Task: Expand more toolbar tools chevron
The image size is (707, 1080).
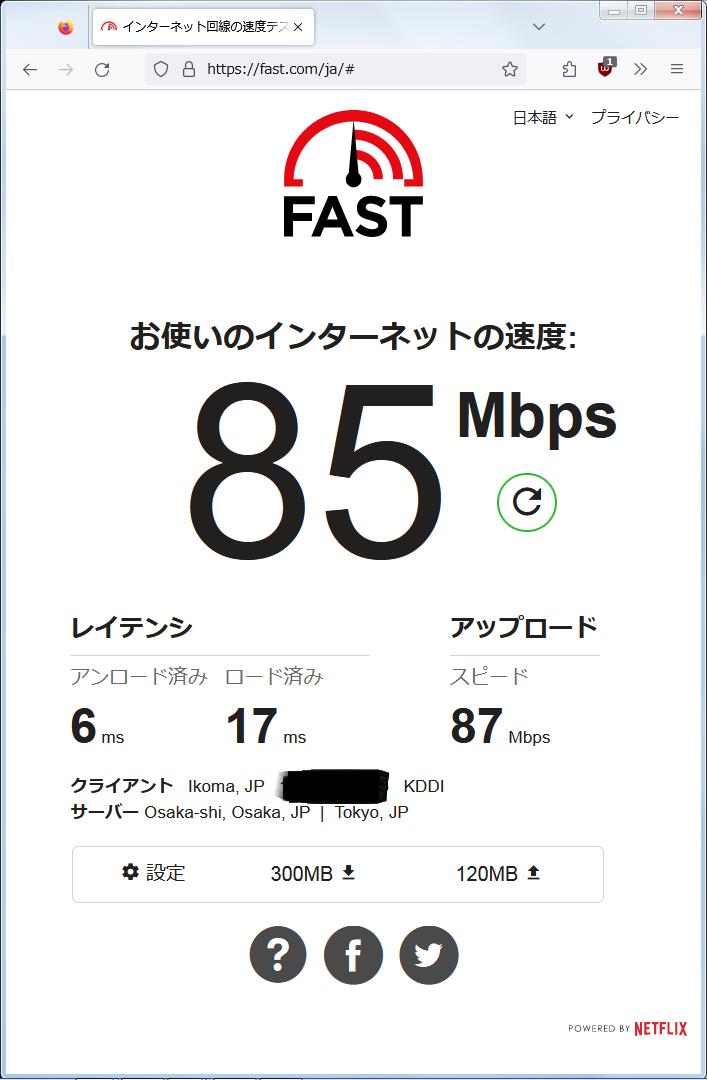Action: click(641, 69)
